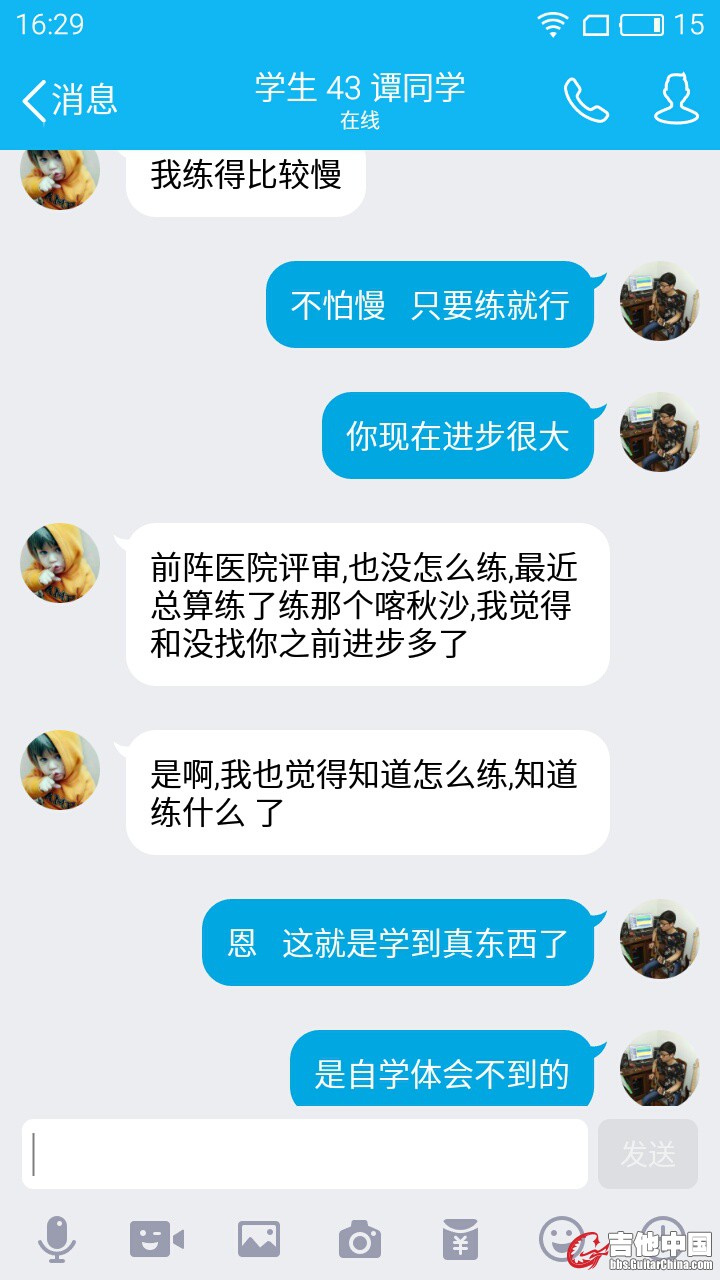
Task: Start a voice call with 谭同学
Action: click(x=586, y=100)
